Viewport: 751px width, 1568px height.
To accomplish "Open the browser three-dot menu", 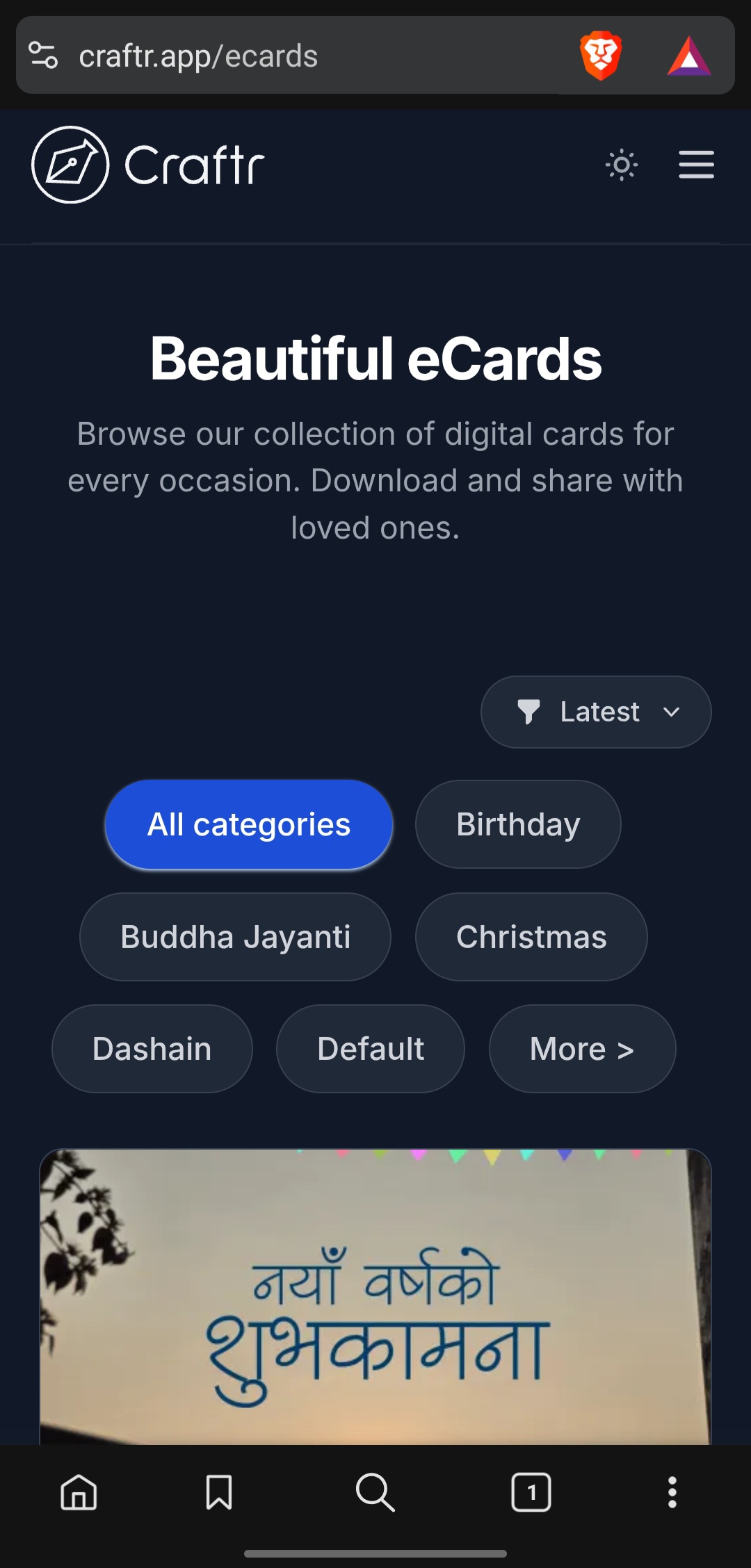I will pos(672,1492).
